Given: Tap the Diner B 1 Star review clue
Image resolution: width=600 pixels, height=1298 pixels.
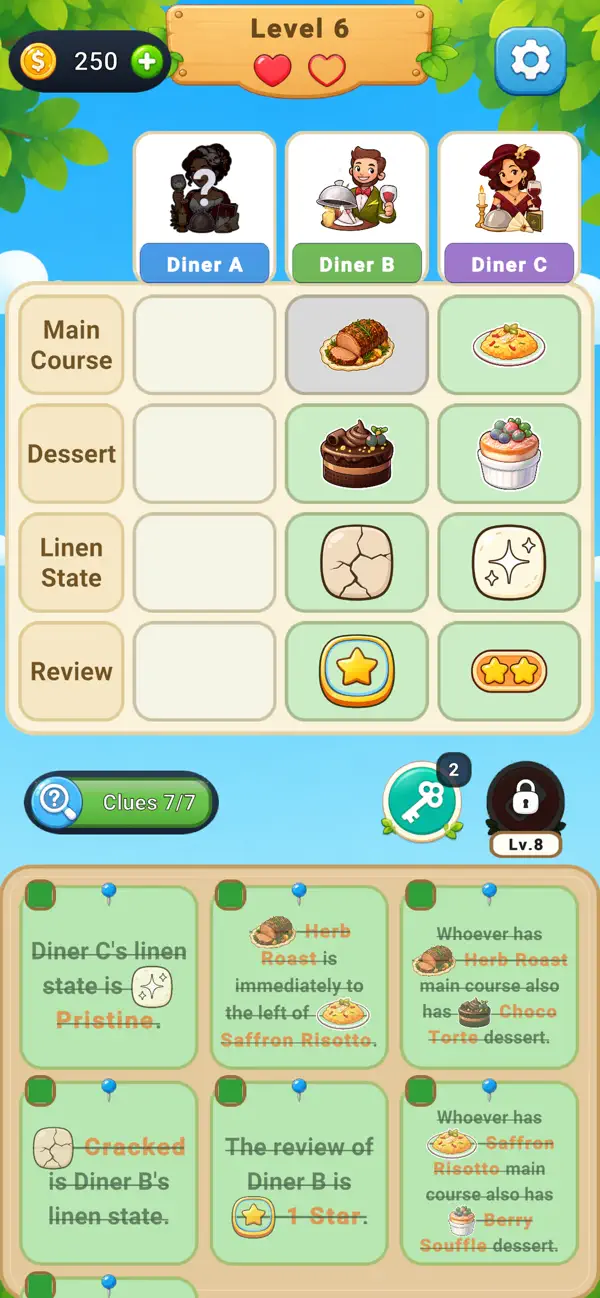Looking at the screenshot, I should point(299,1172).
